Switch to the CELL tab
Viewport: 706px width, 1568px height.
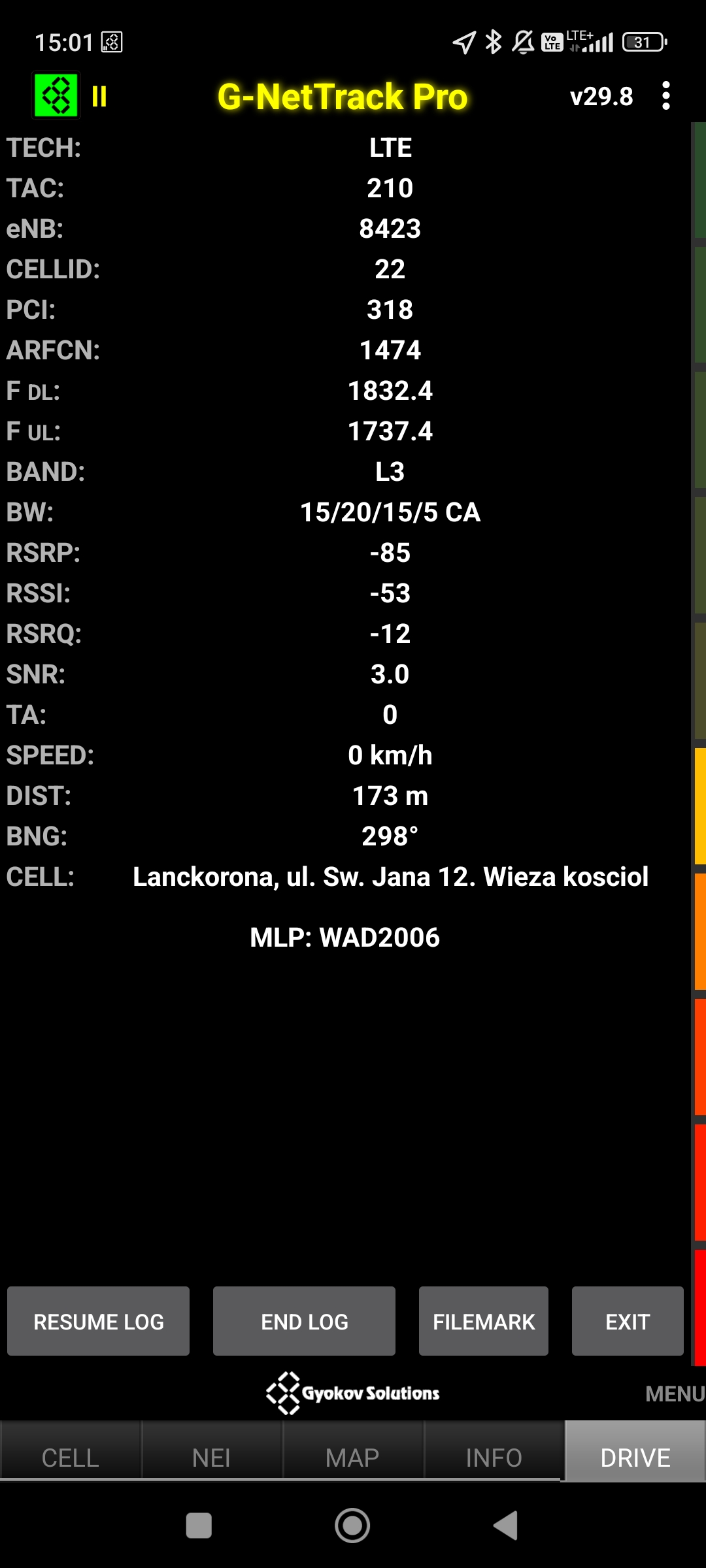point(71,1458)
